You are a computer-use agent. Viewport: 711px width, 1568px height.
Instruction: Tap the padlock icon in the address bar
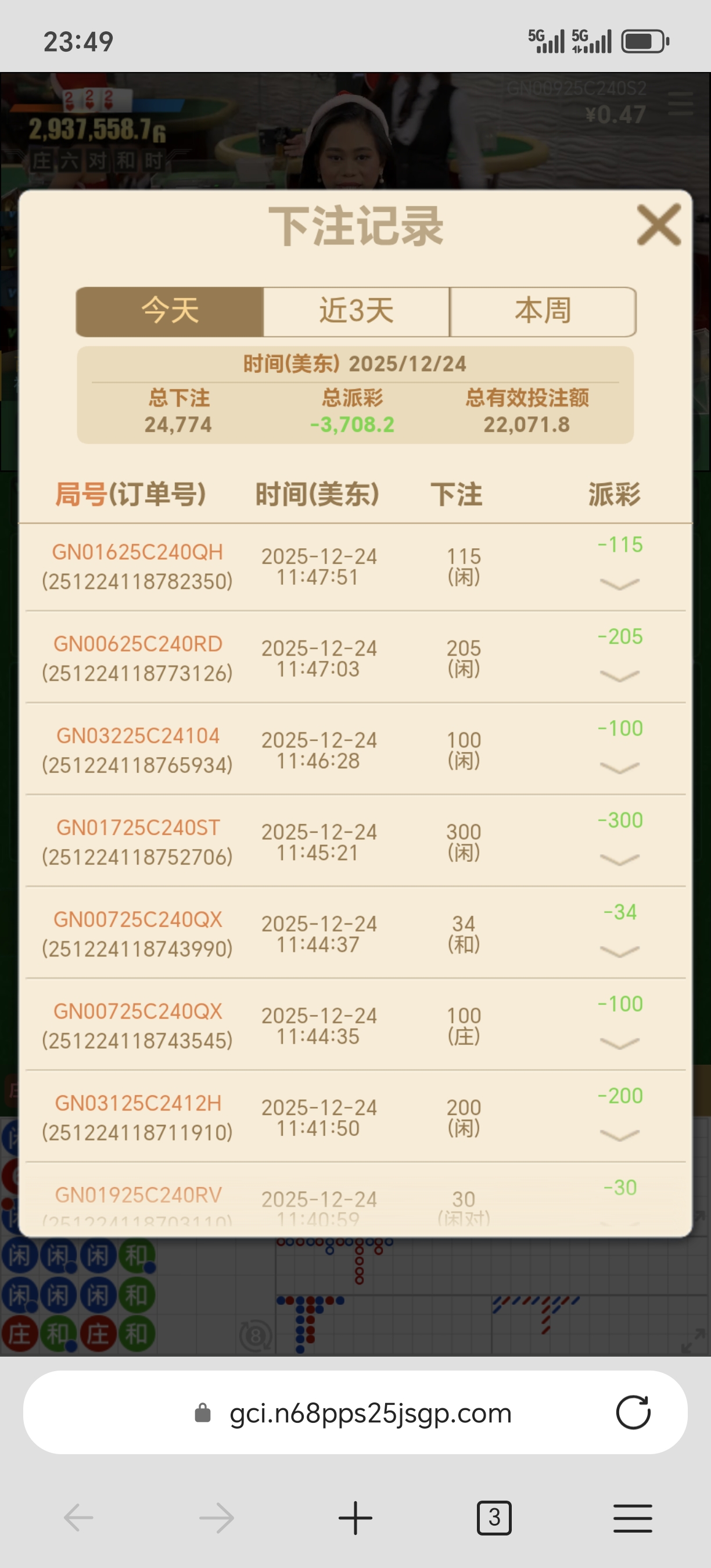click(203, 1414)
